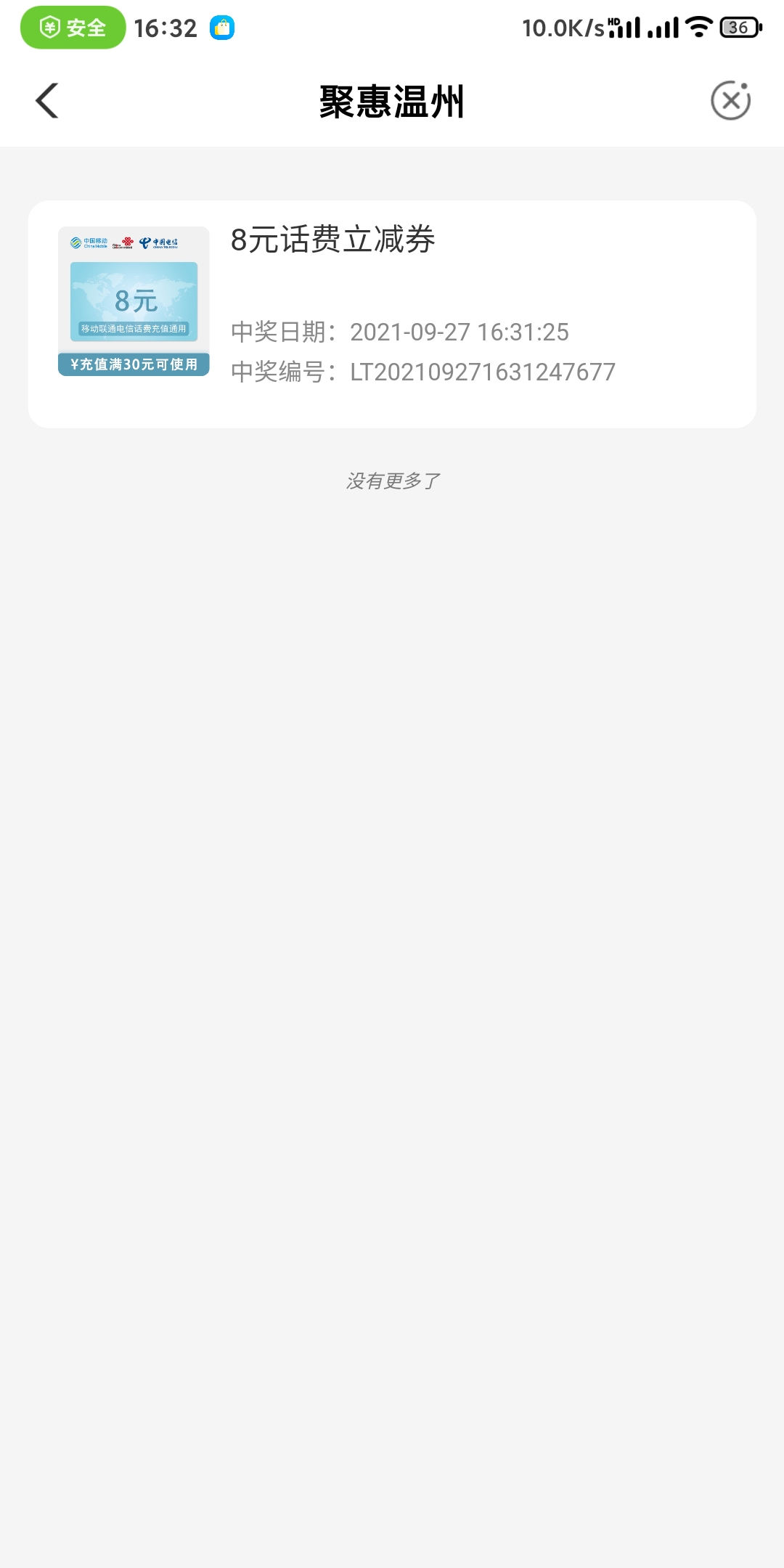Go back using the top-left arrow

pos(47,101)
